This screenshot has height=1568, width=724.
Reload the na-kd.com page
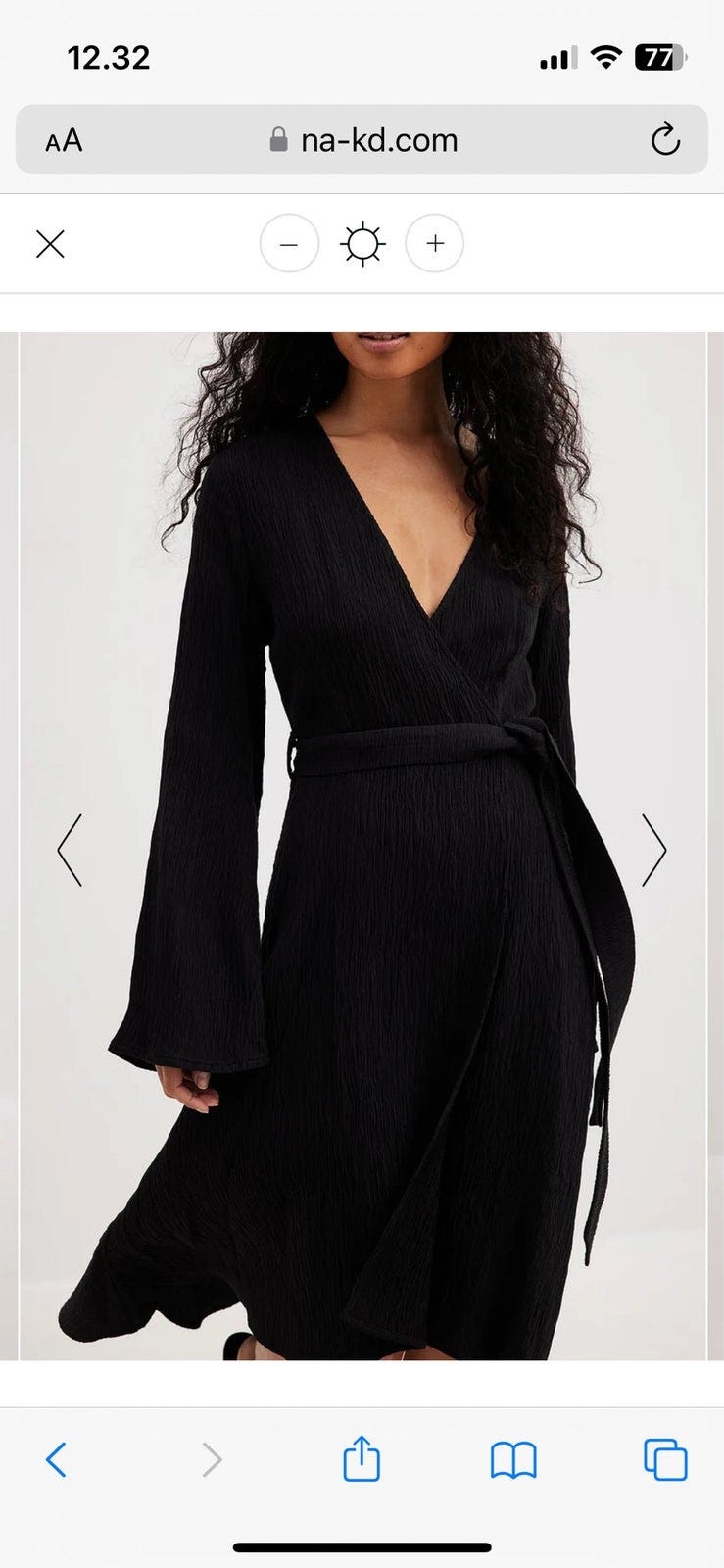click(x=665, y=140)
